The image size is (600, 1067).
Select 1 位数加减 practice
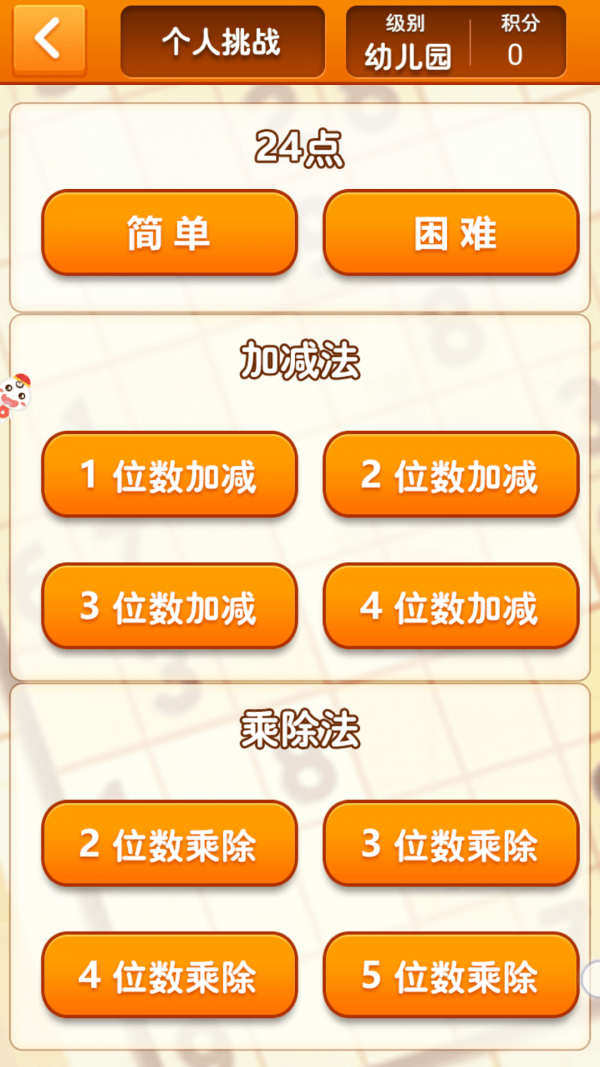(x=169, y=475)
